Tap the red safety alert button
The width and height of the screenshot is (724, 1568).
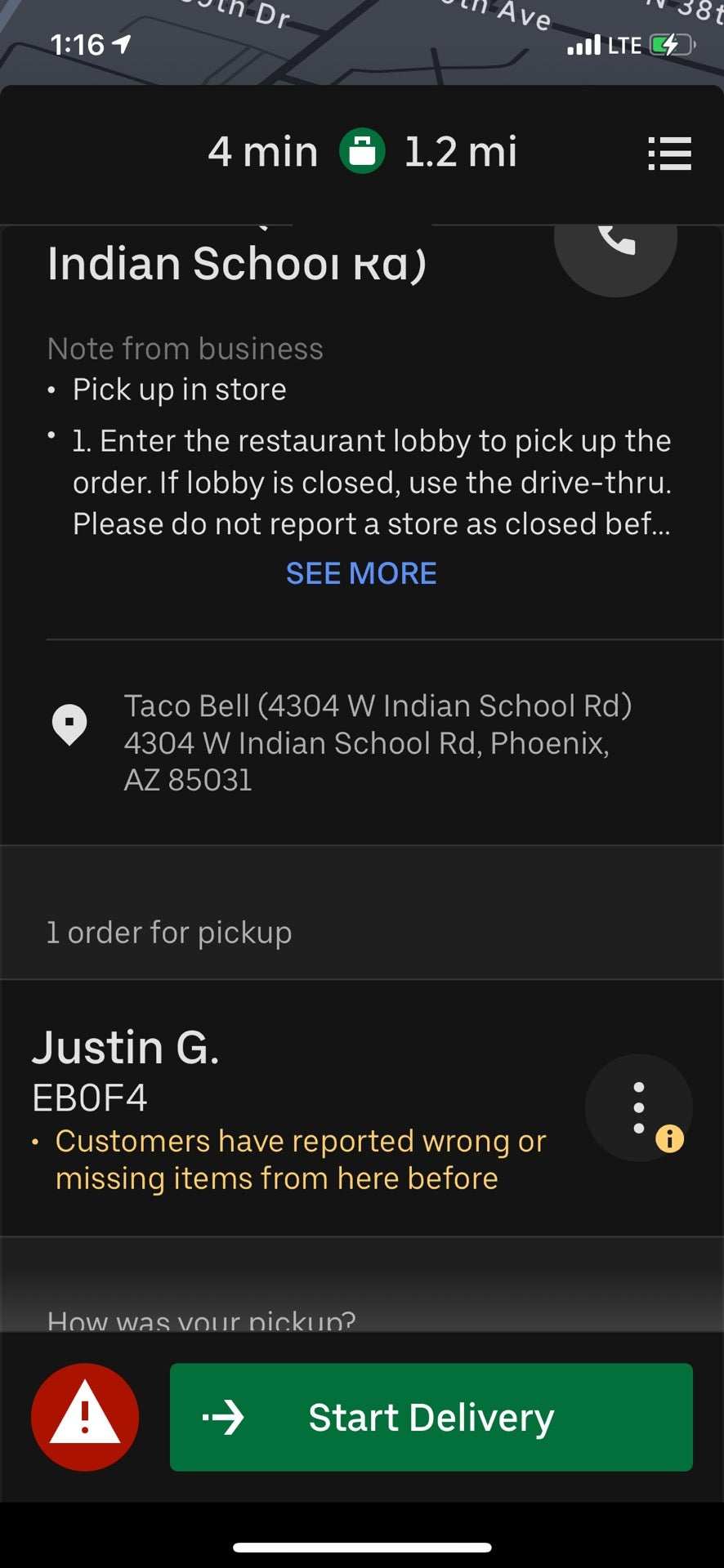coord(85,1417)
